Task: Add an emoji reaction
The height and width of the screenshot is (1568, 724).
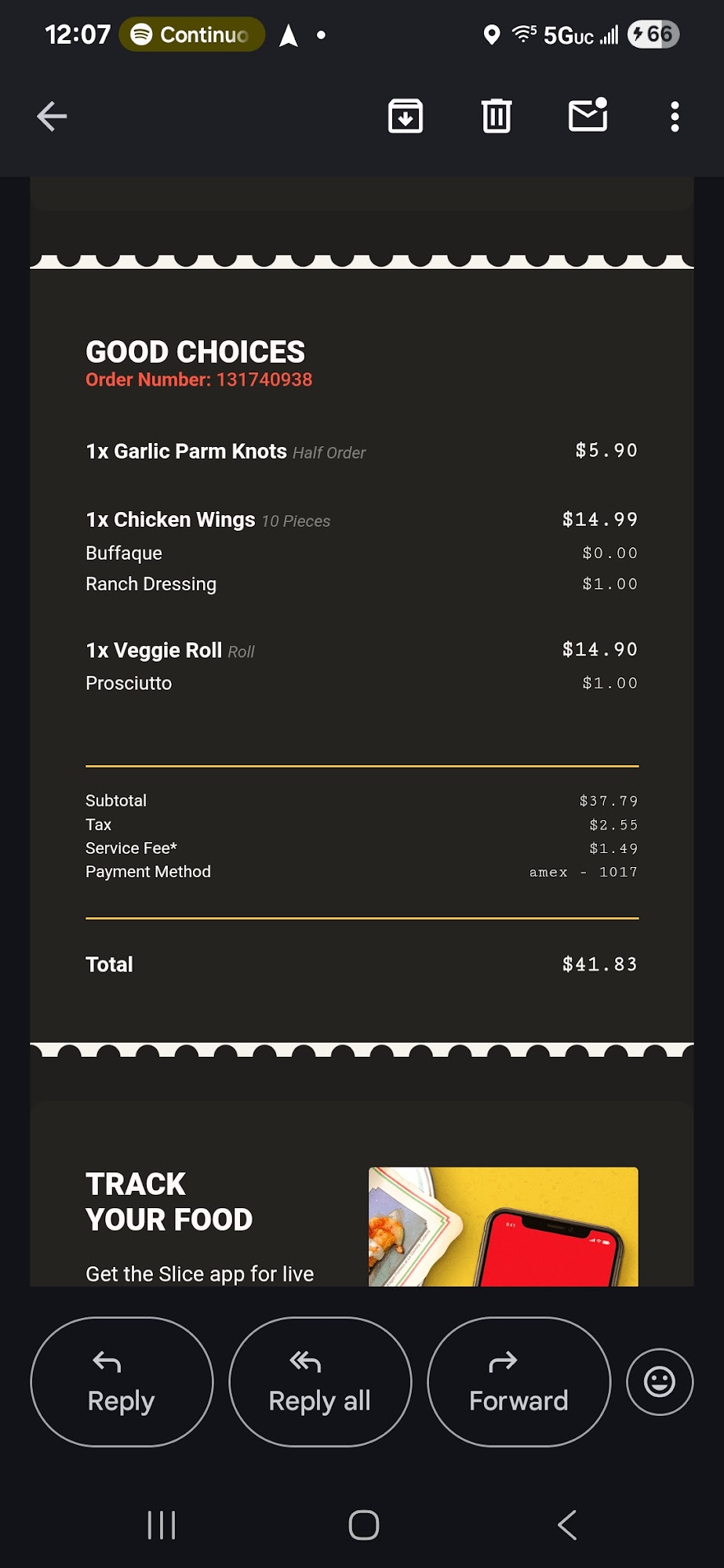Action: coord(660,1381)
